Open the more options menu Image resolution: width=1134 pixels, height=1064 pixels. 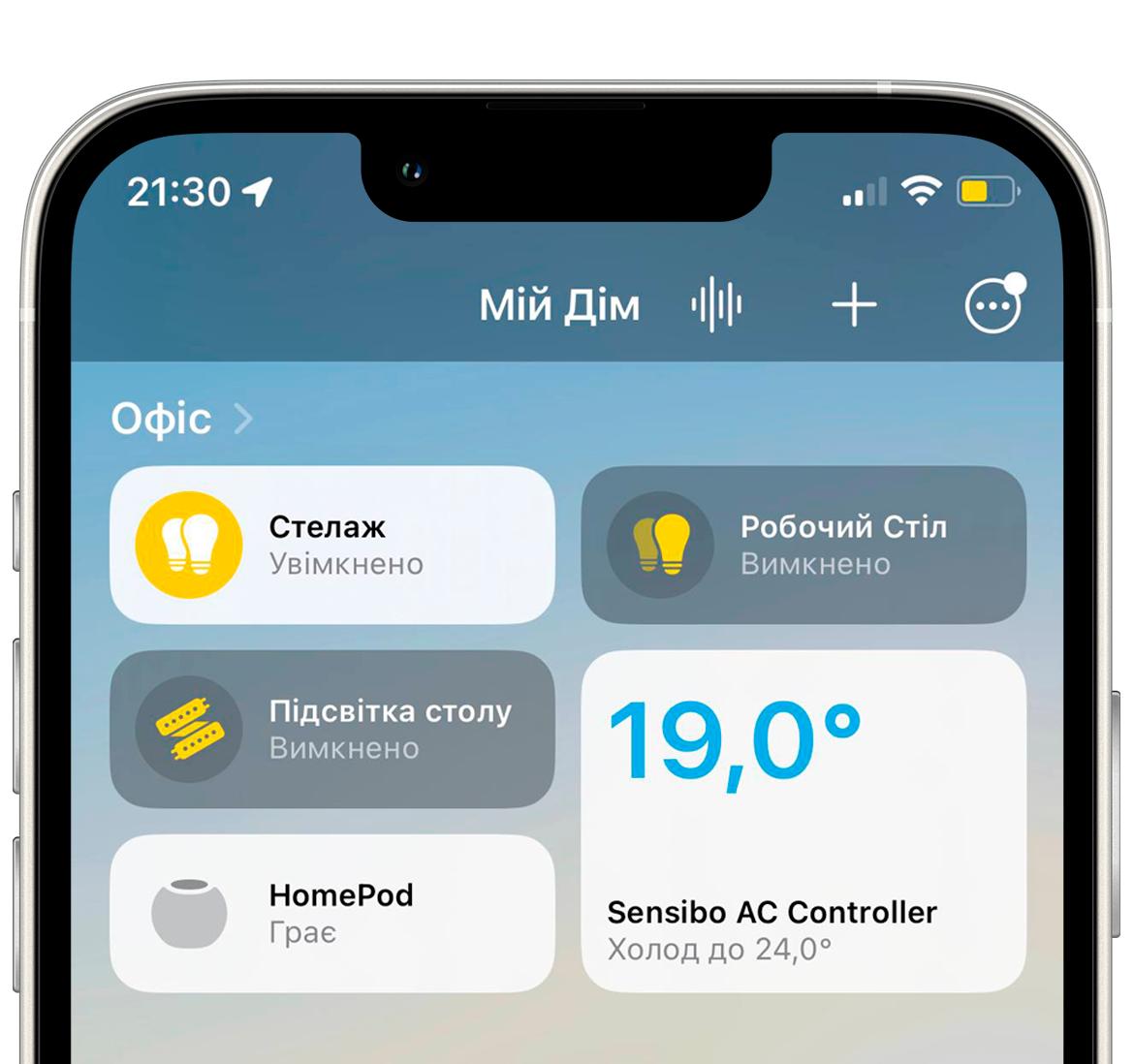tap(993, 306)
